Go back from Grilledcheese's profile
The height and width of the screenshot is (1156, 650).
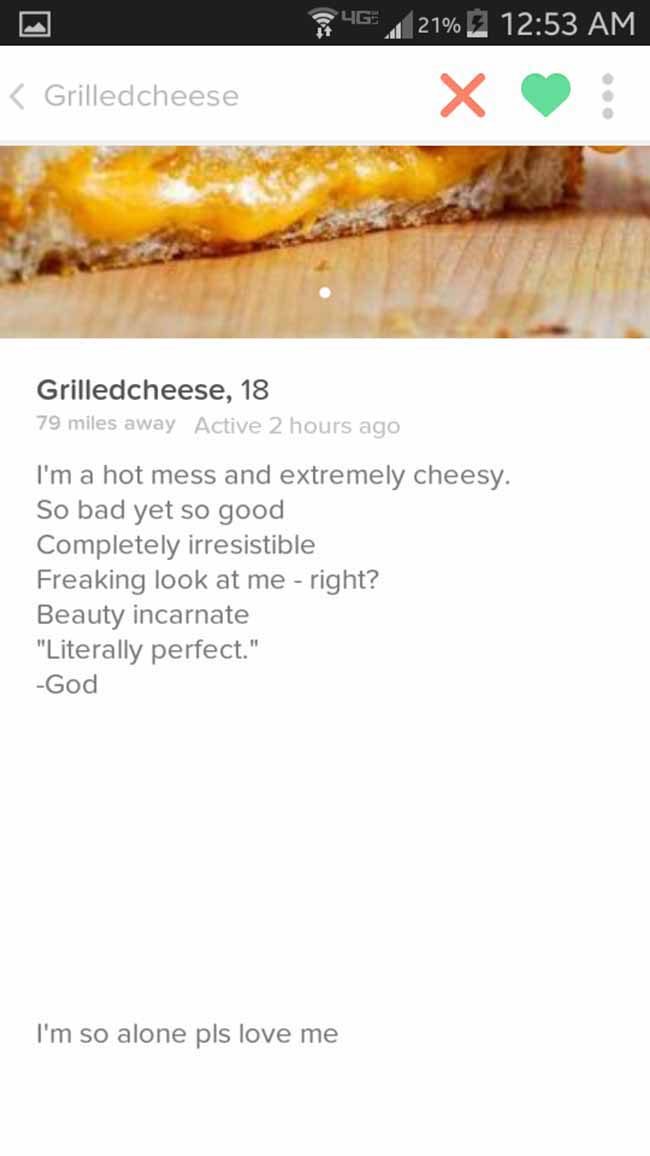pyautogui.click(x=18, y=96)
